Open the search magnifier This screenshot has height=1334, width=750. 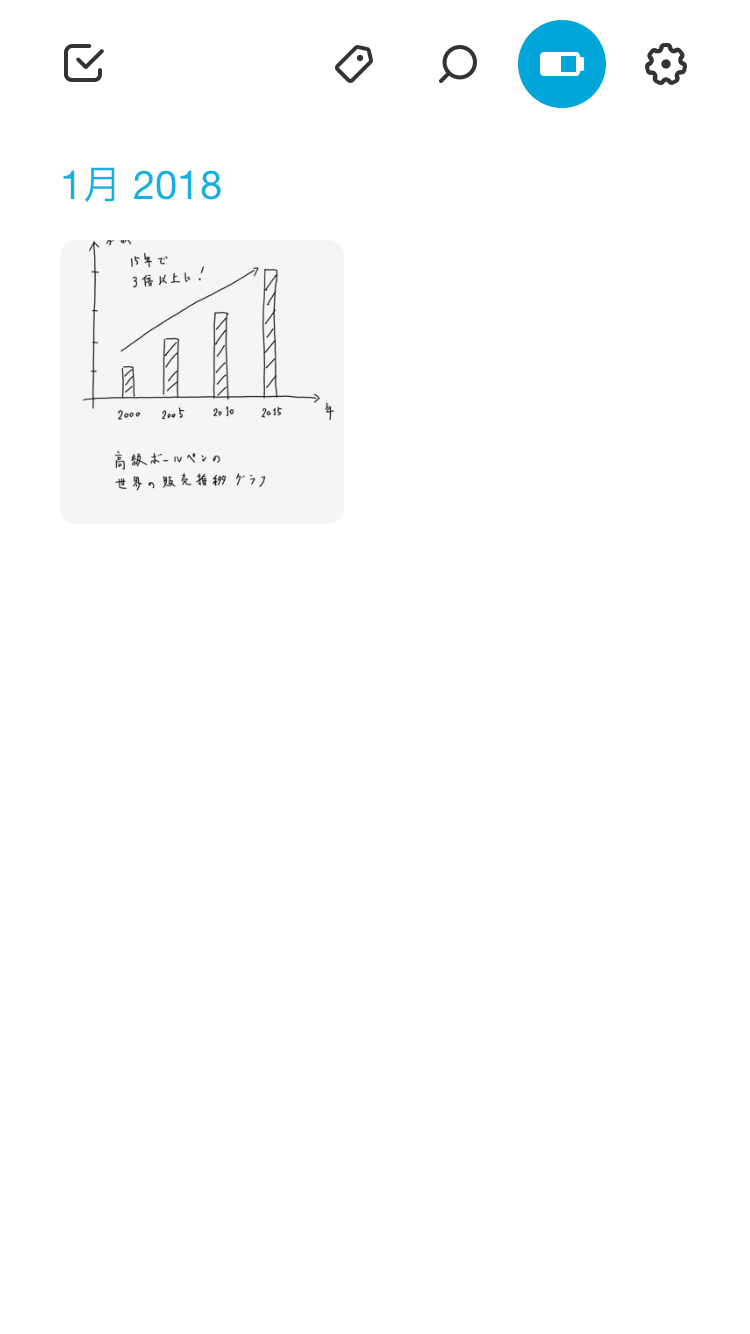point(458,64)
